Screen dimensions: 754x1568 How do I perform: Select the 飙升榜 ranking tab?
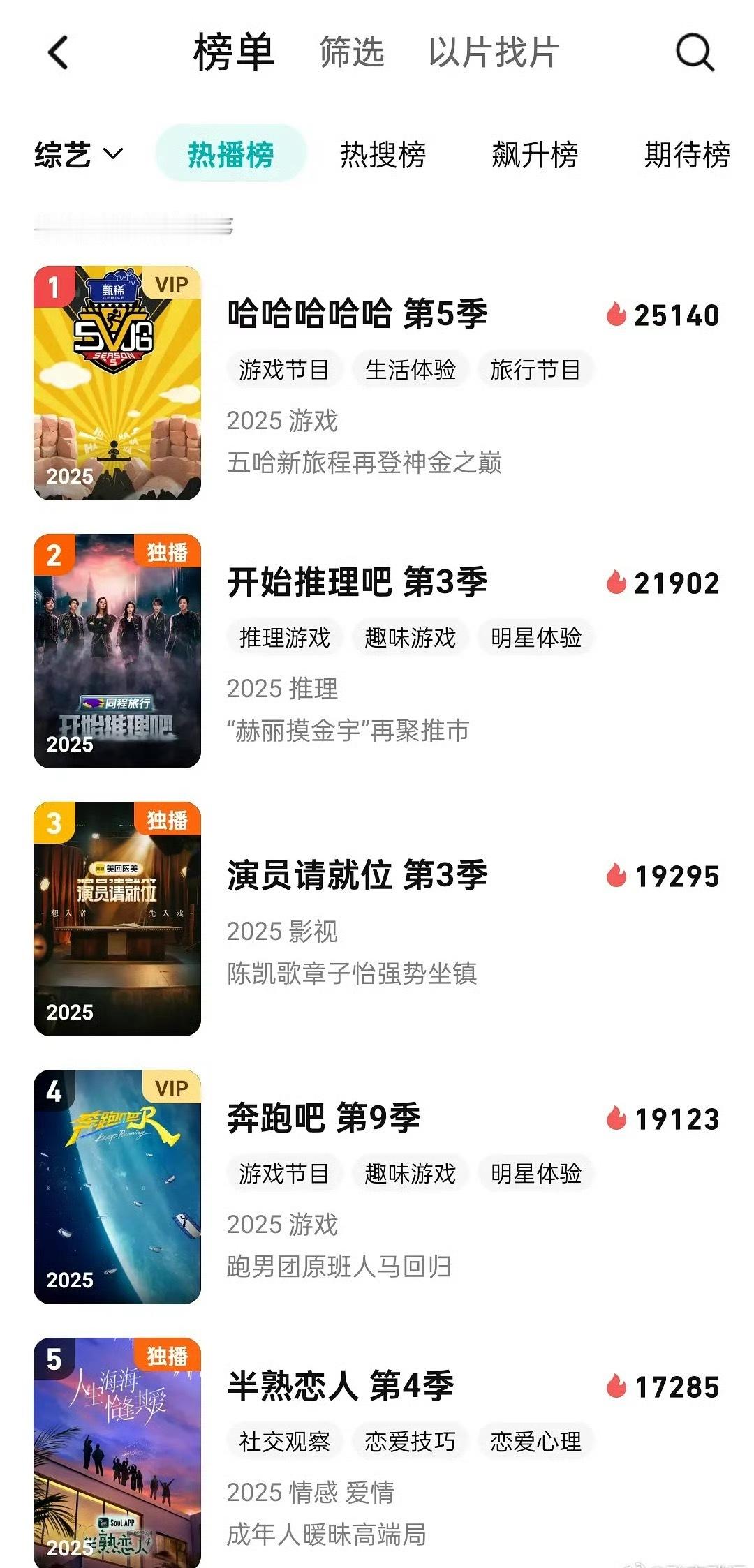coord(535,154)
